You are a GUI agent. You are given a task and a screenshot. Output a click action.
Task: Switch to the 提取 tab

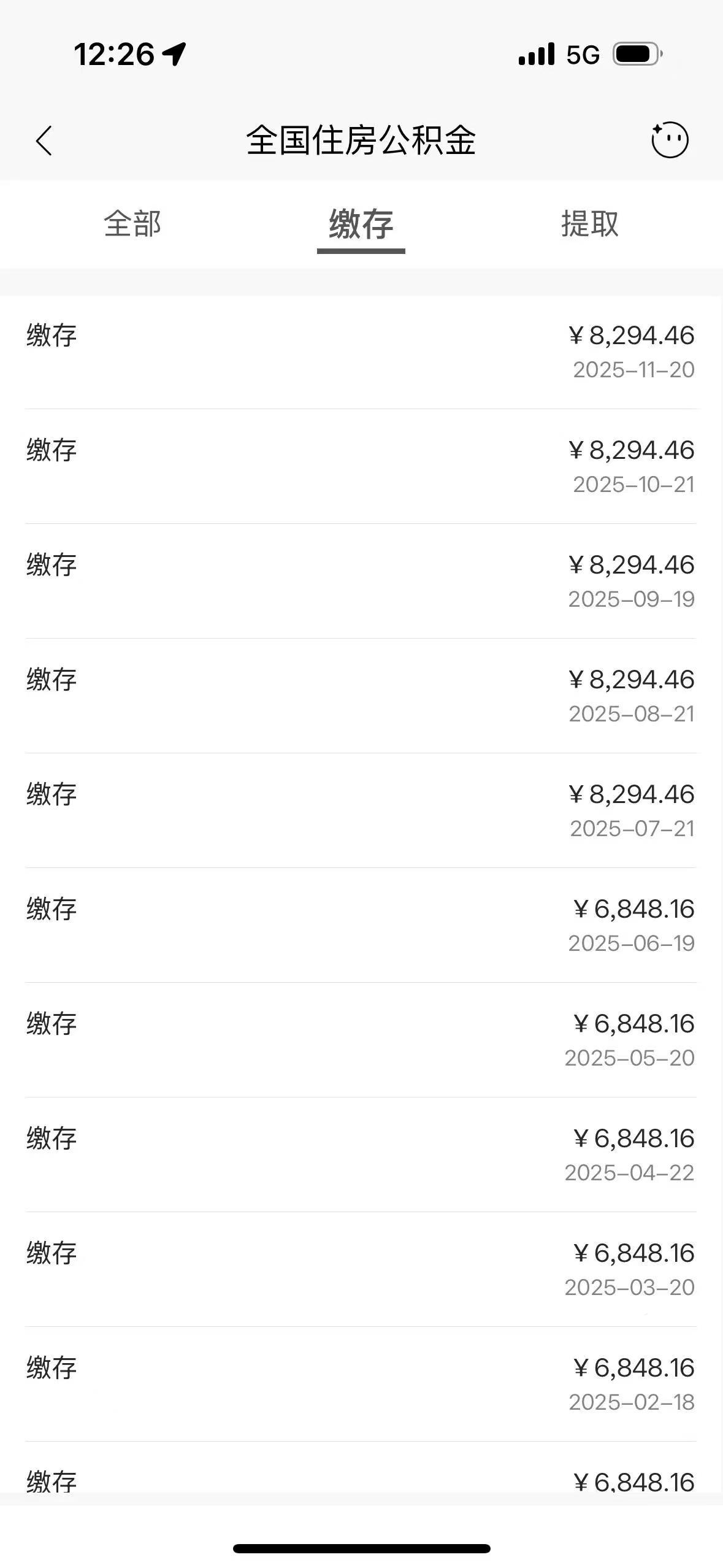pos(590,225)
